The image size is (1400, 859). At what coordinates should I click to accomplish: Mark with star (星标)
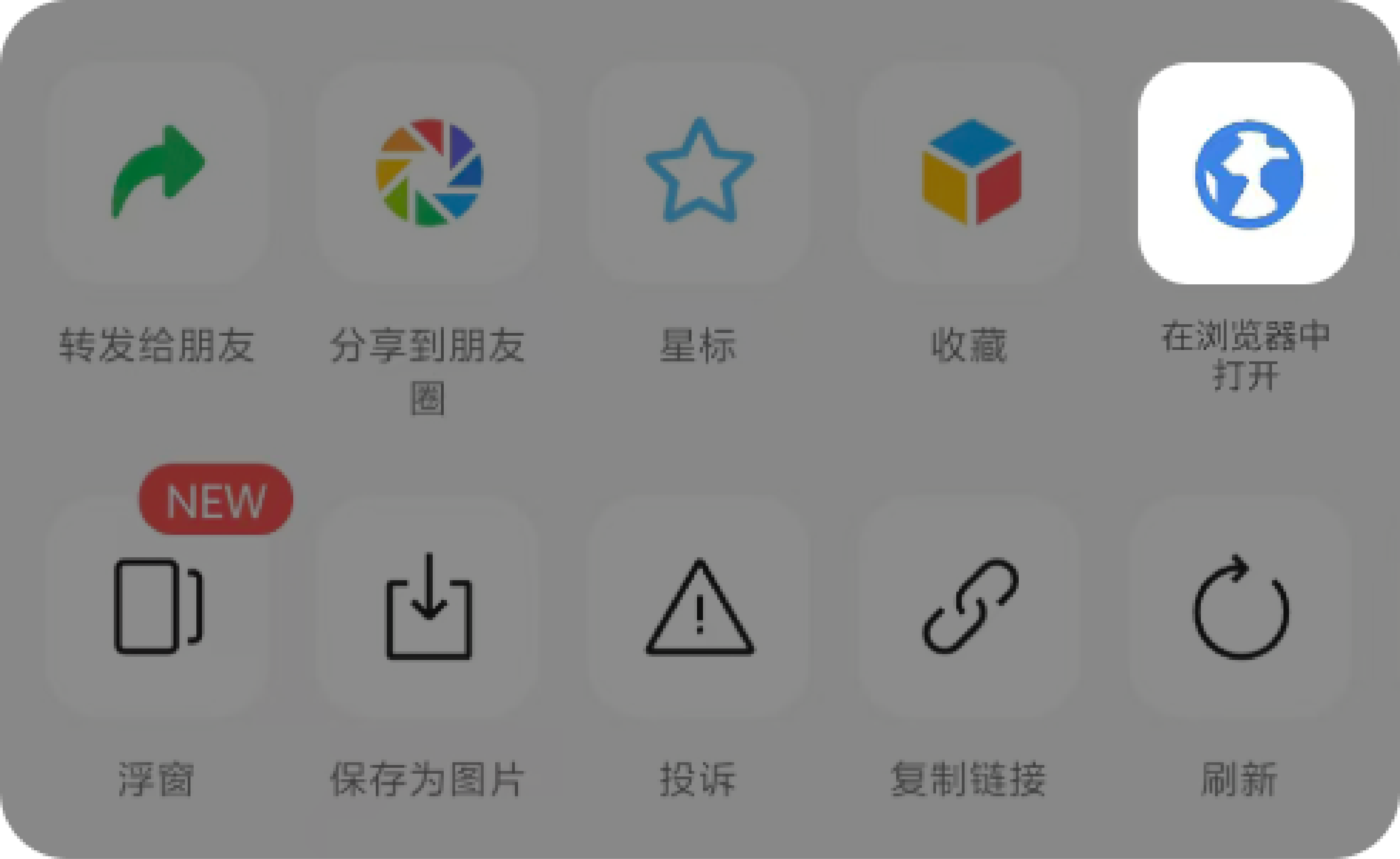tap(699, 173)
